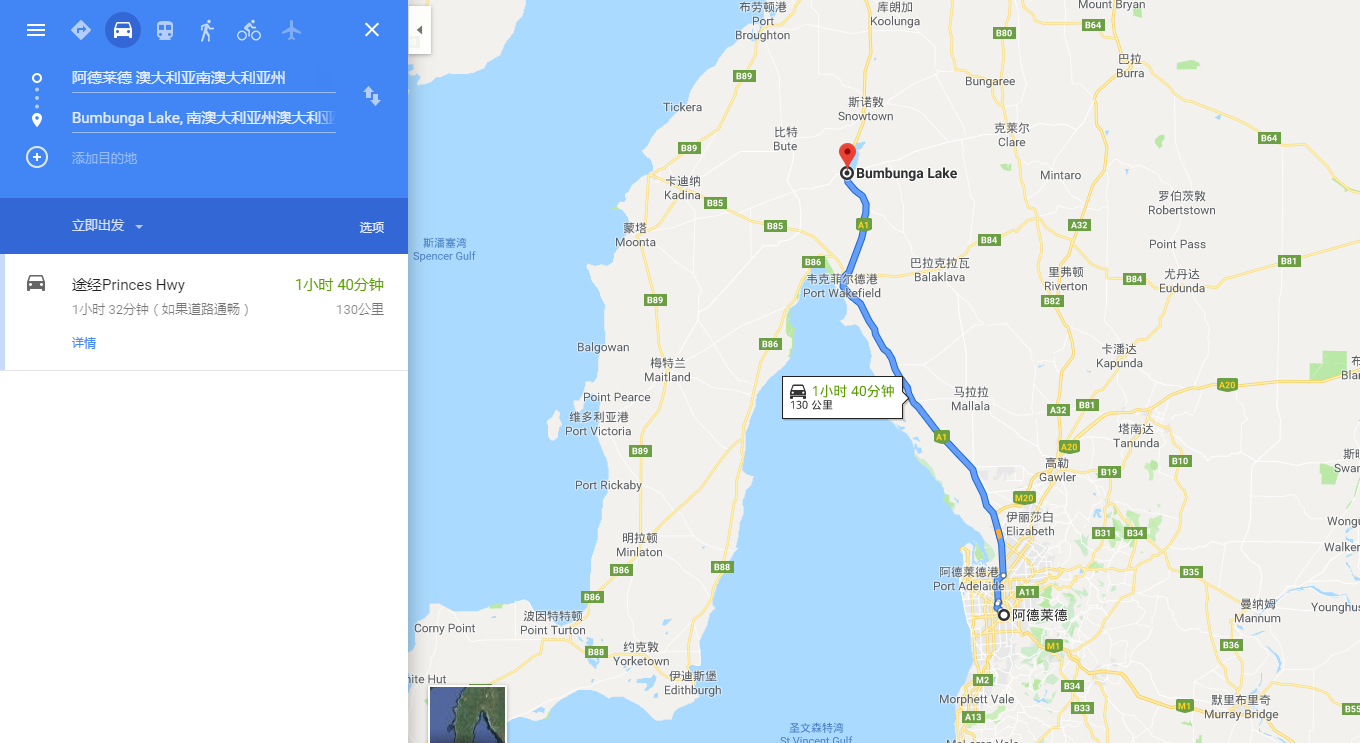Add a destination with 添加目的地
This screenshot has width=1360, height=743.
pos(104,158)
